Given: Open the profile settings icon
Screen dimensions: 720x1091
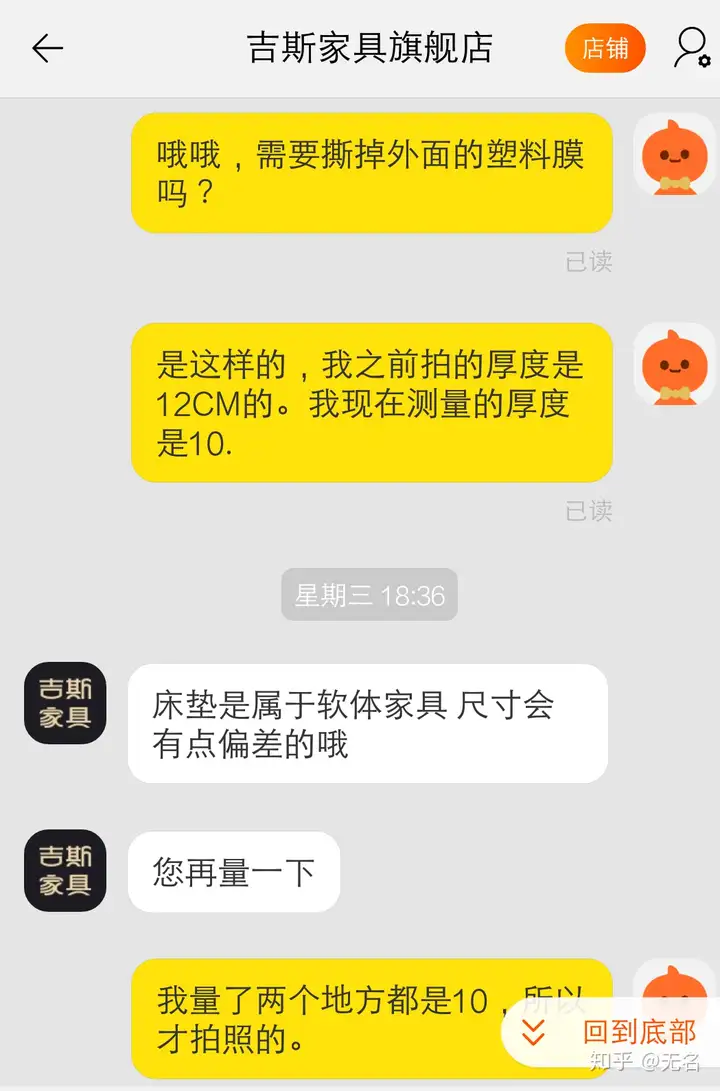Looking at the screenshot, I should pyautogui.click(x=690, y=48).
